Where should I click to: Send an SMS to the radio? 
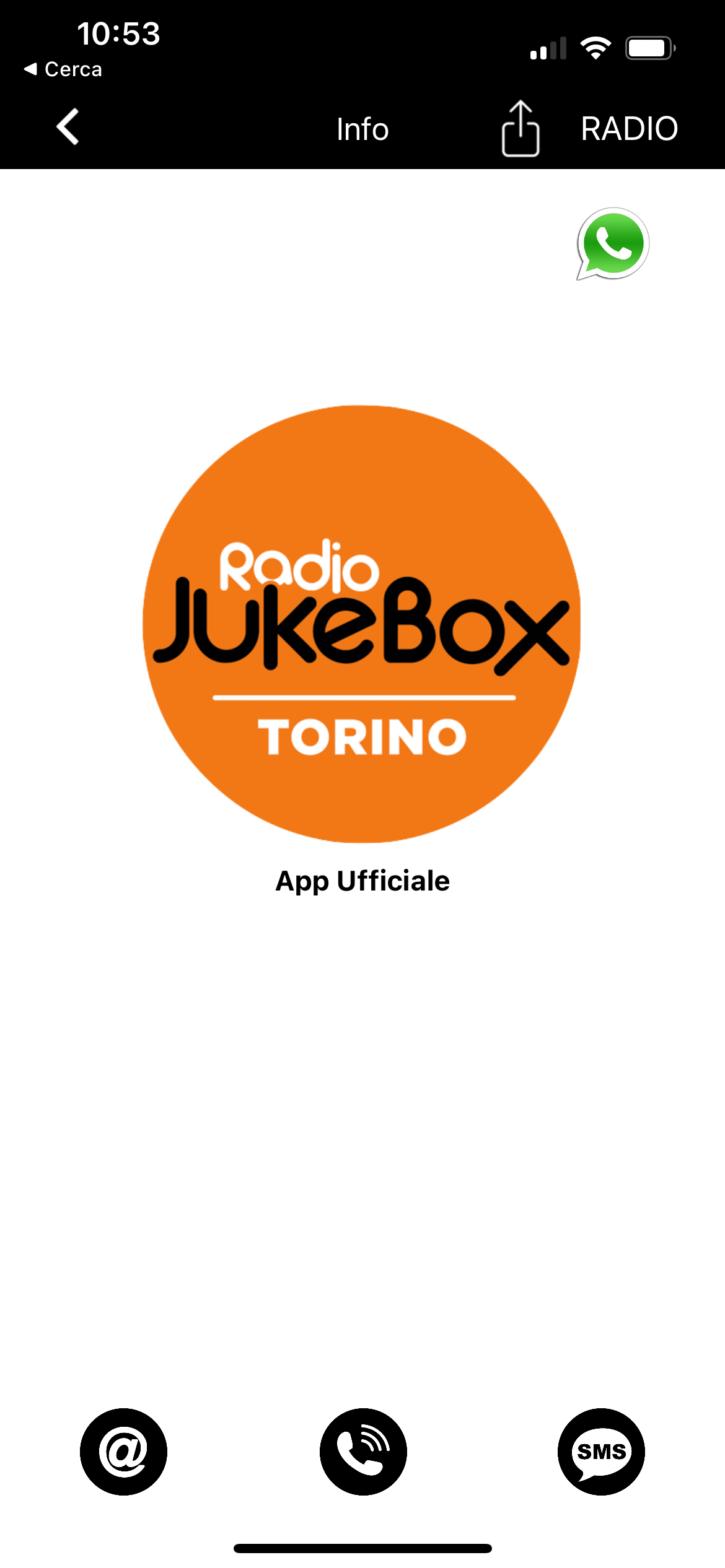(601, 1452)
